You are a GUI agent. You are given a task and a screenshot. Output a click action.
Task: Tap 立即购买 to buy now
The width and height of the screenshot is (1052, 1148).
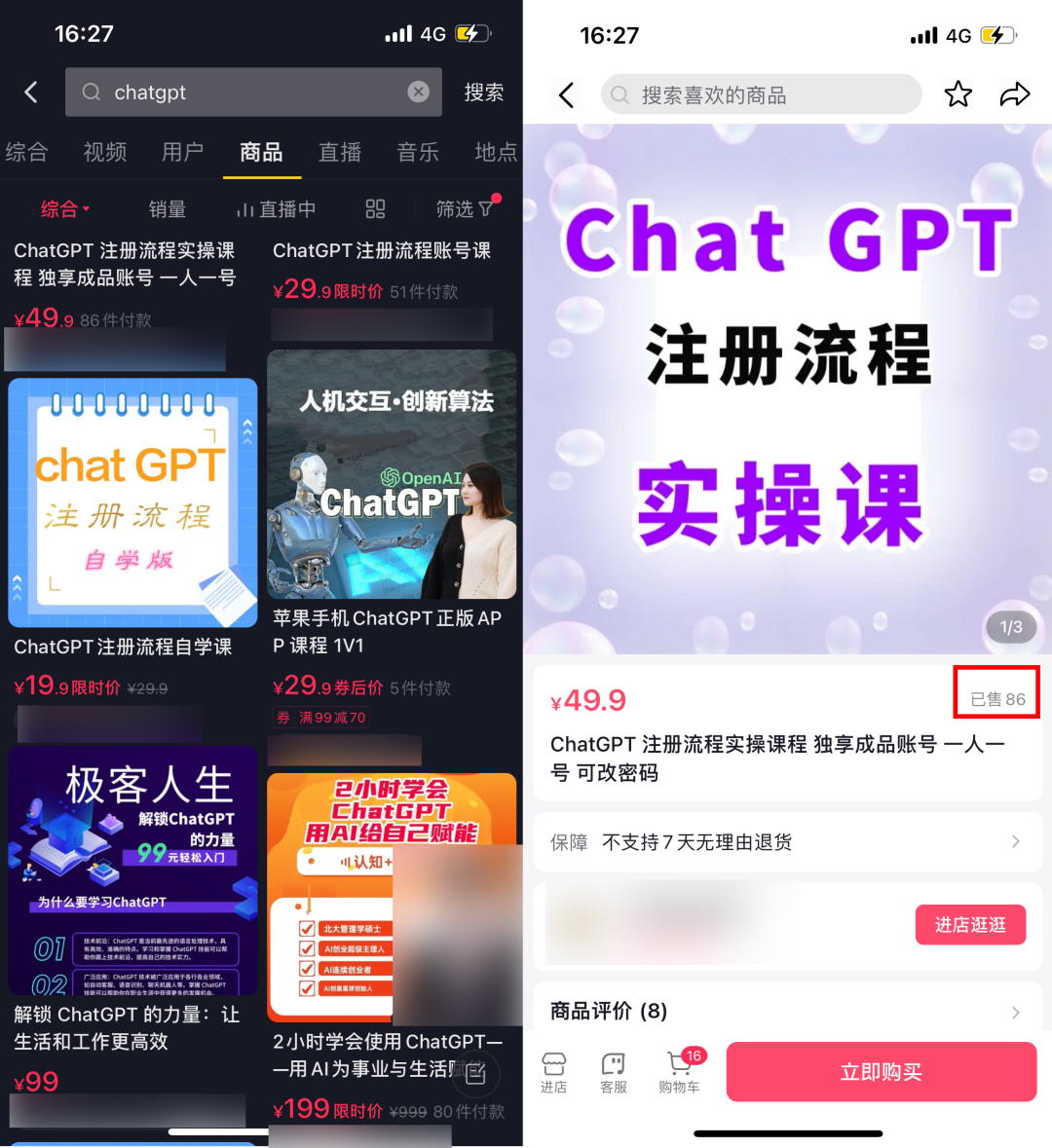[881, 1072]
